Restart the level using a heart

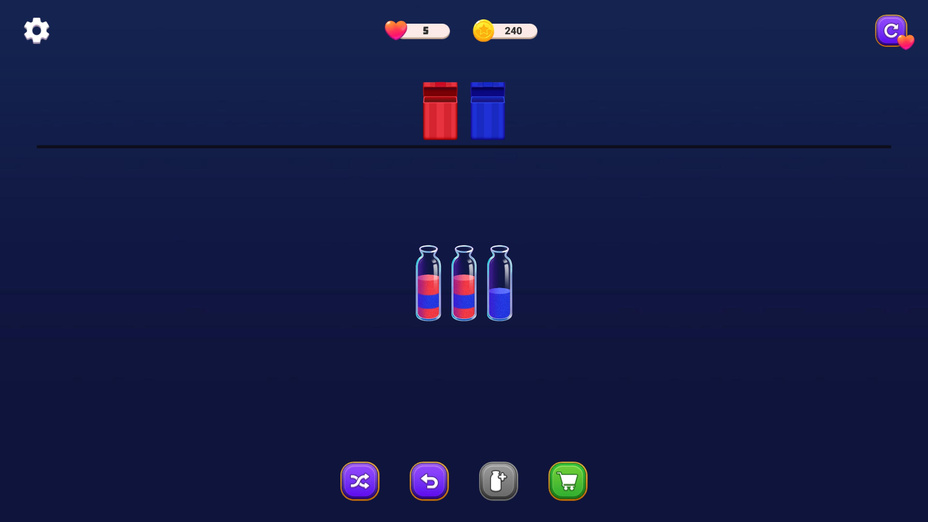891,31
